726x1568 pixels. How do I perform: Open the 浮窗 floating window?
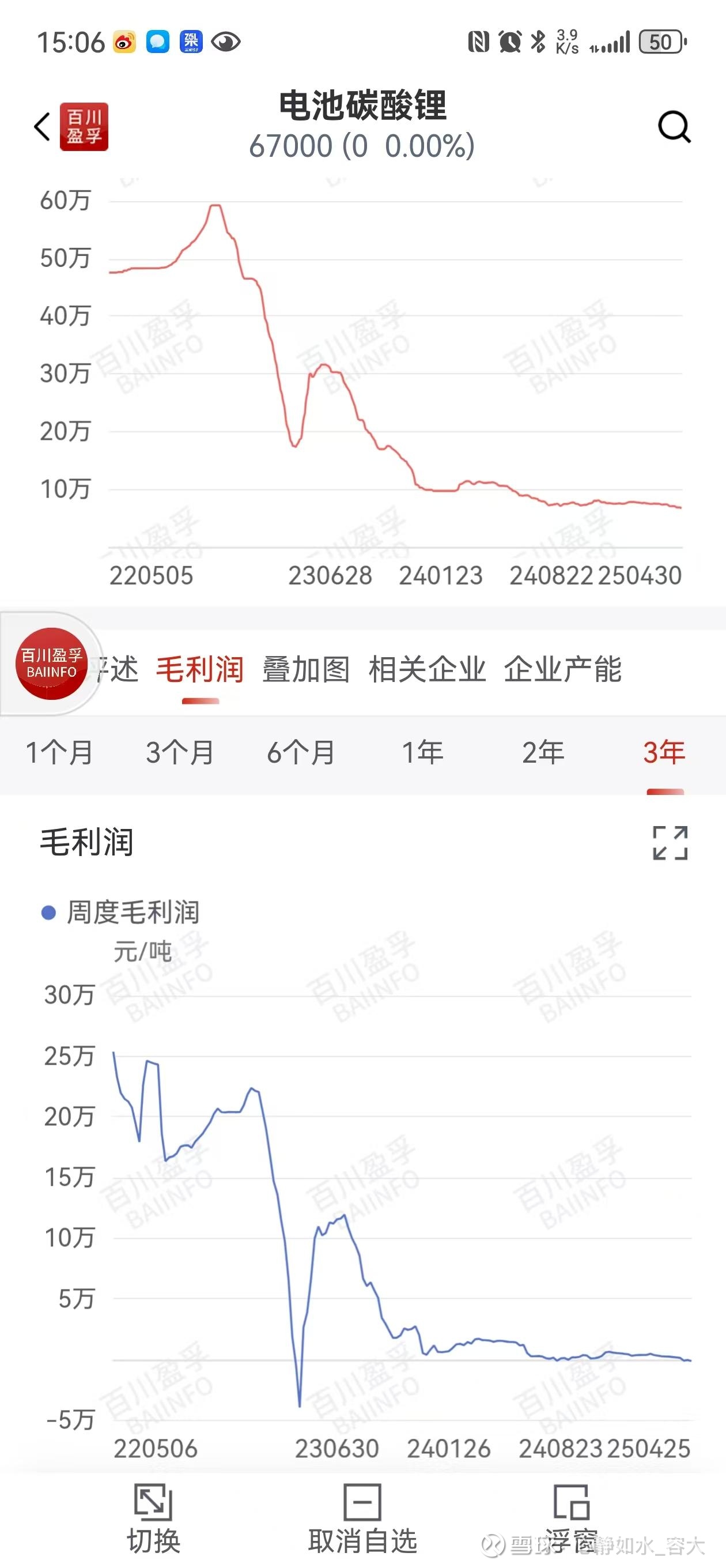pyautogui.click(x=571, y=1518)
